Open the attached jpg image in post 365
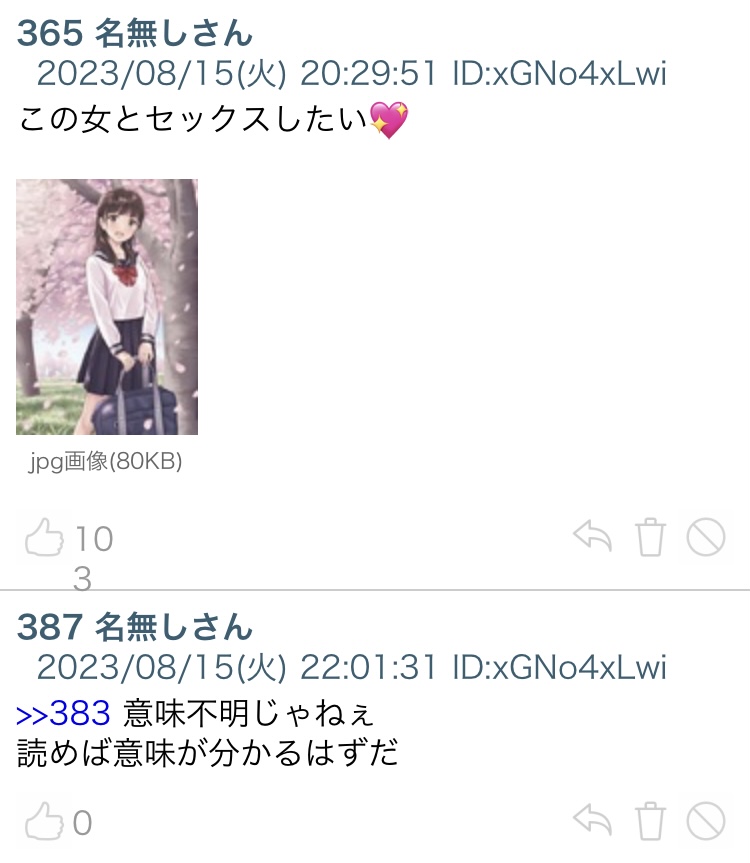 (107, 306)
